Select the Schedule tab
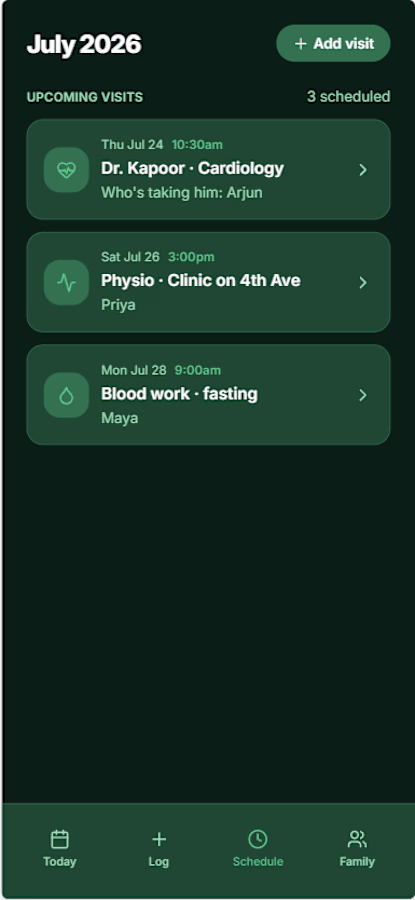The width and height of the screenshot is (415, 900). (258, 848)
